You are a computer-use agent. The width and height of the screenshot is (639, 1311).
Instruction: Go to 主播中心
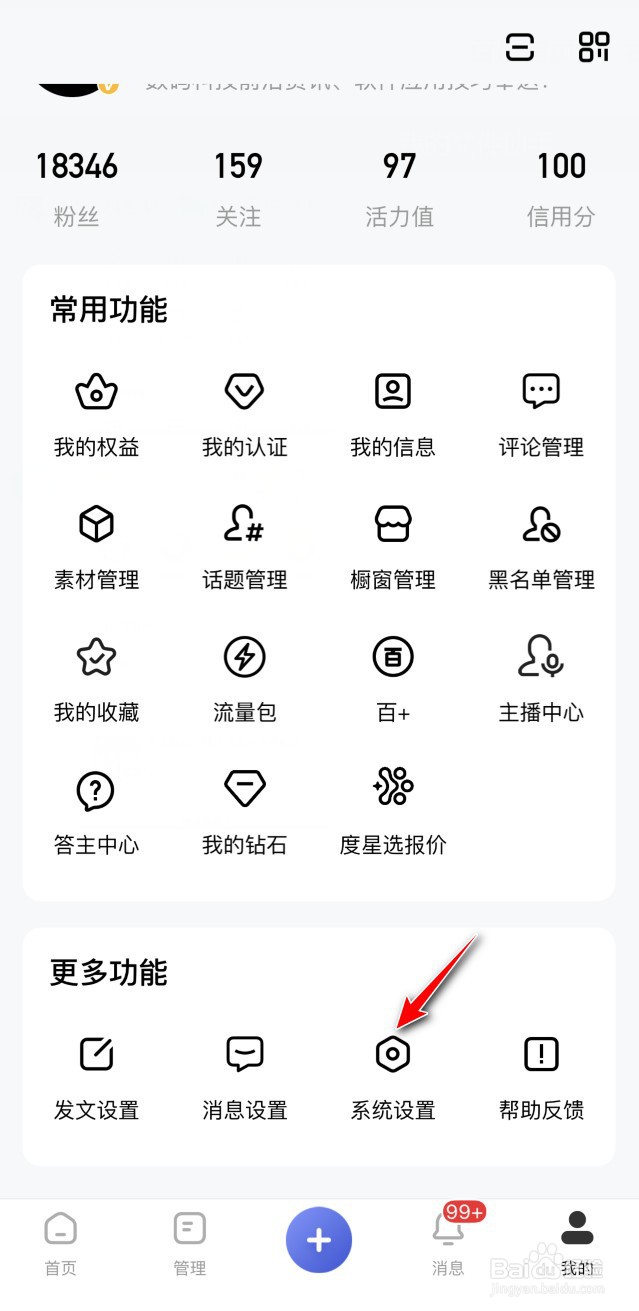pyautogui.click(x=541, y=678)
